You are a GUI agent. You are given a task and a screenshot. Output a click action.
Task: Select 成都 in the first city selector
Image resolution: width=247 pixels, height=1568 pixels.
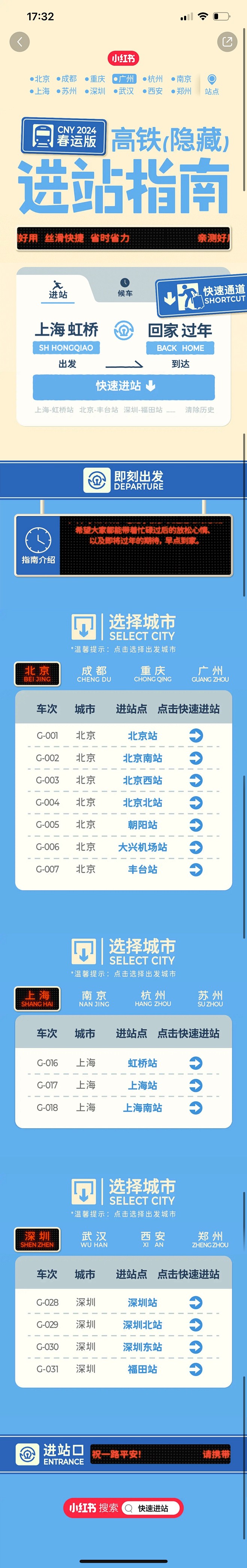pos(94,673)
